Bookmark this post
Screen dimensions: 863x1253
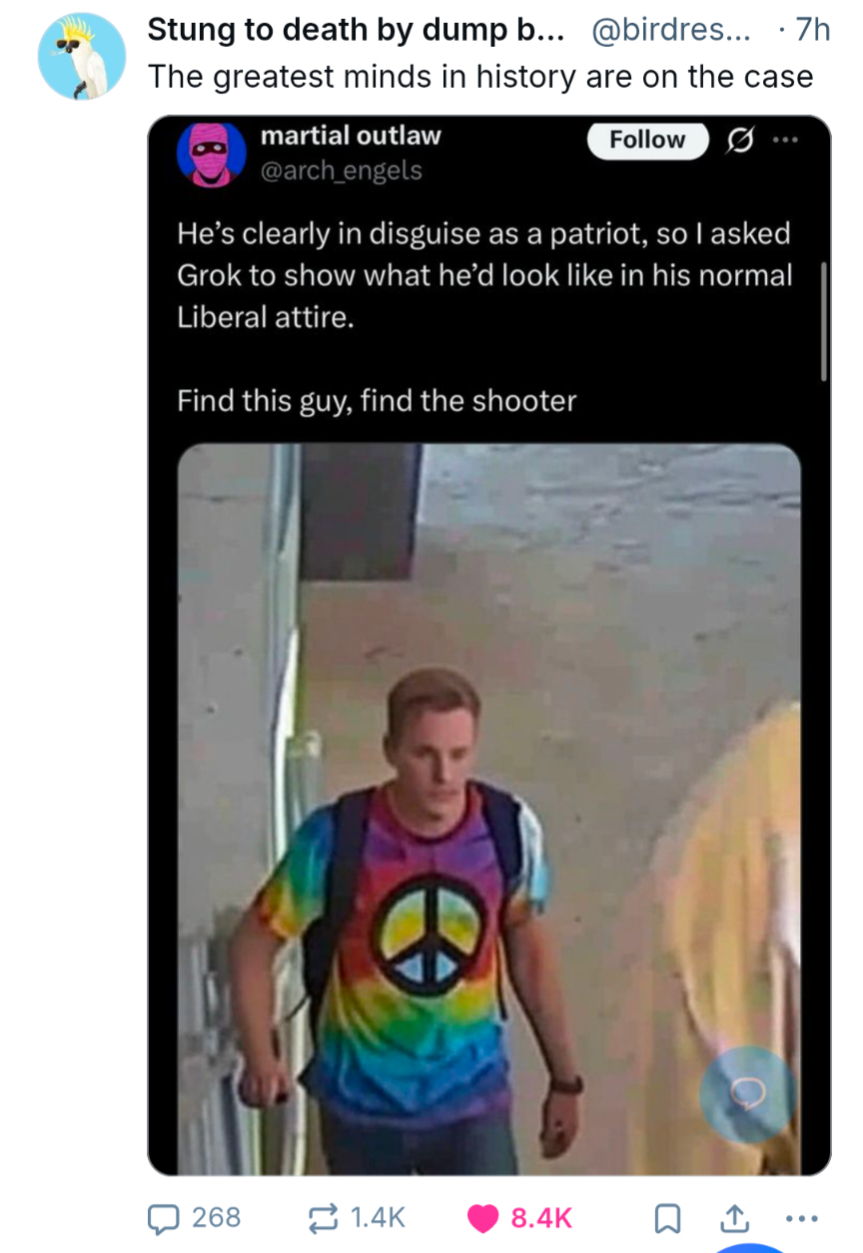click(667, 1216)
